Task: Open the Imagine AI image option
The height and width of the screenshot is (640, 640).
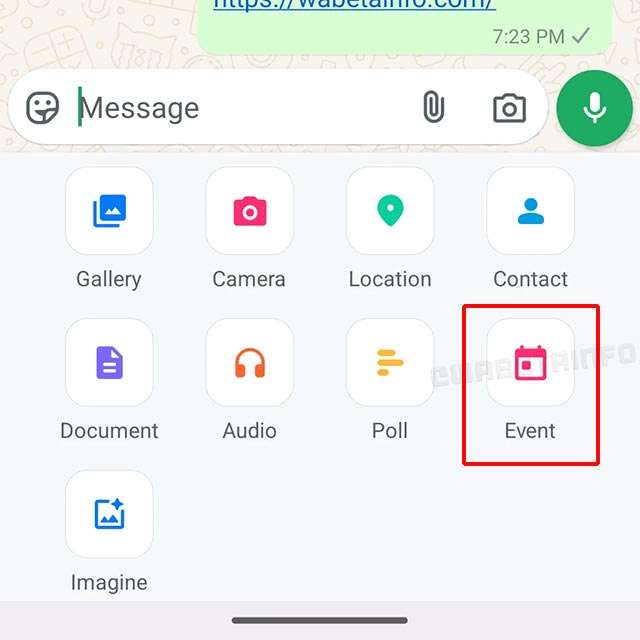Action: click(x=109, y=514)
